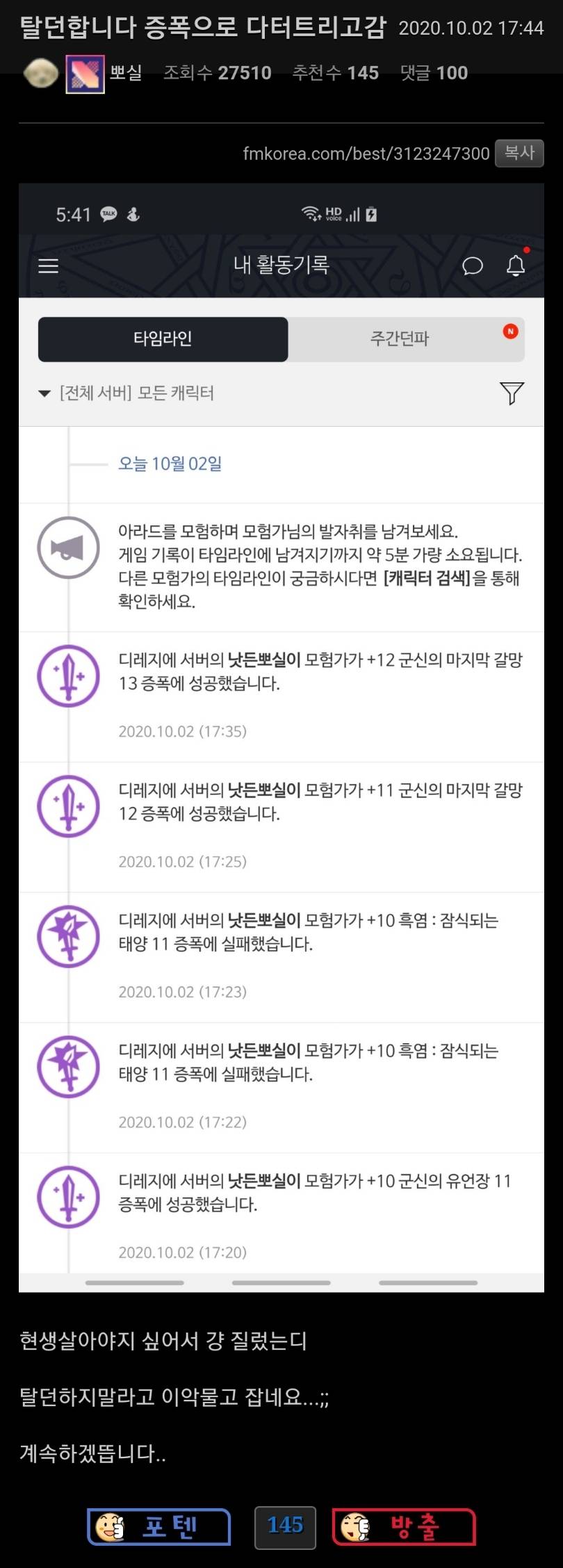Image resolution: width=563 pixels, height=1568 pixels.
Task: Upvote the post with 포텐
Action: [x=159, y=1527]
